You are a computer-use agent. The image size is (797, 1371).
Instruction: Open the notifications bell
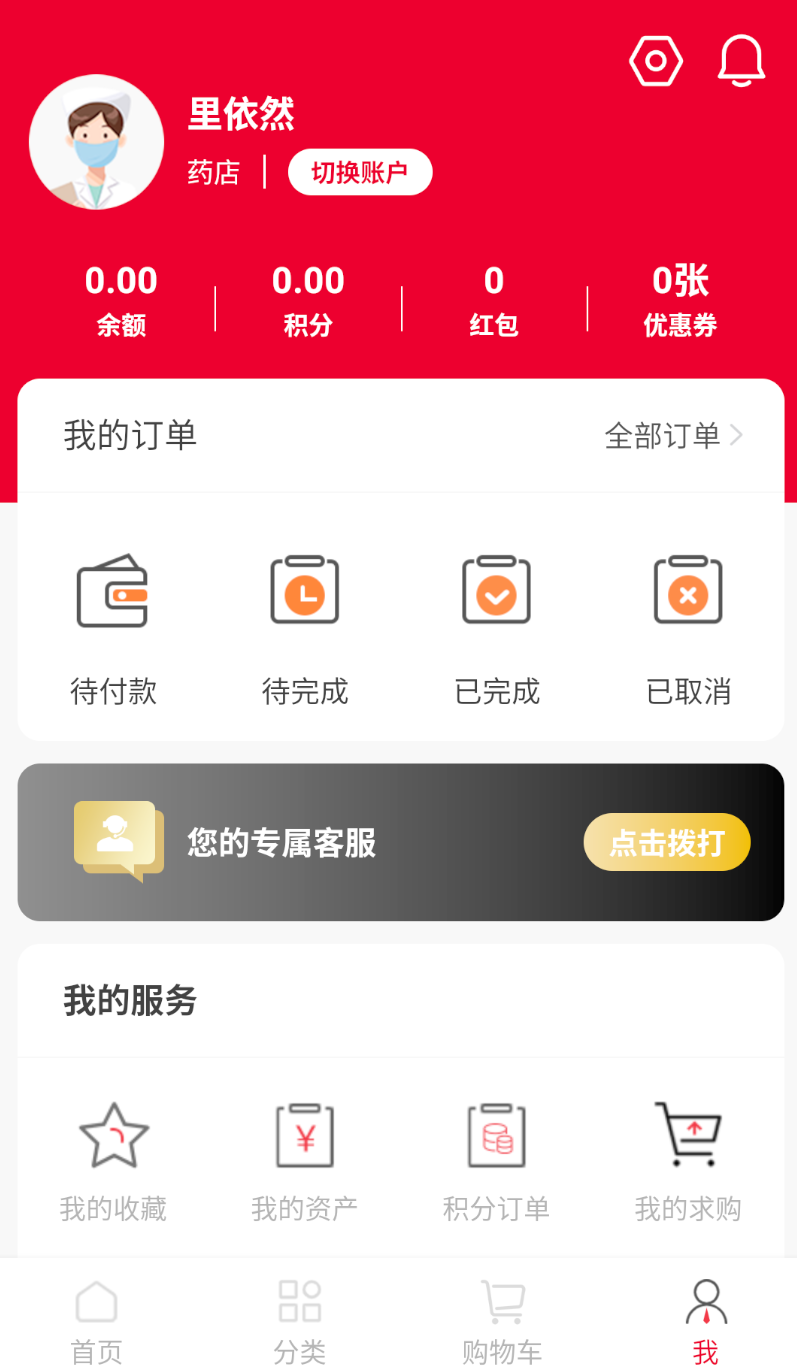pyautogui.click(x=741, y=62)
